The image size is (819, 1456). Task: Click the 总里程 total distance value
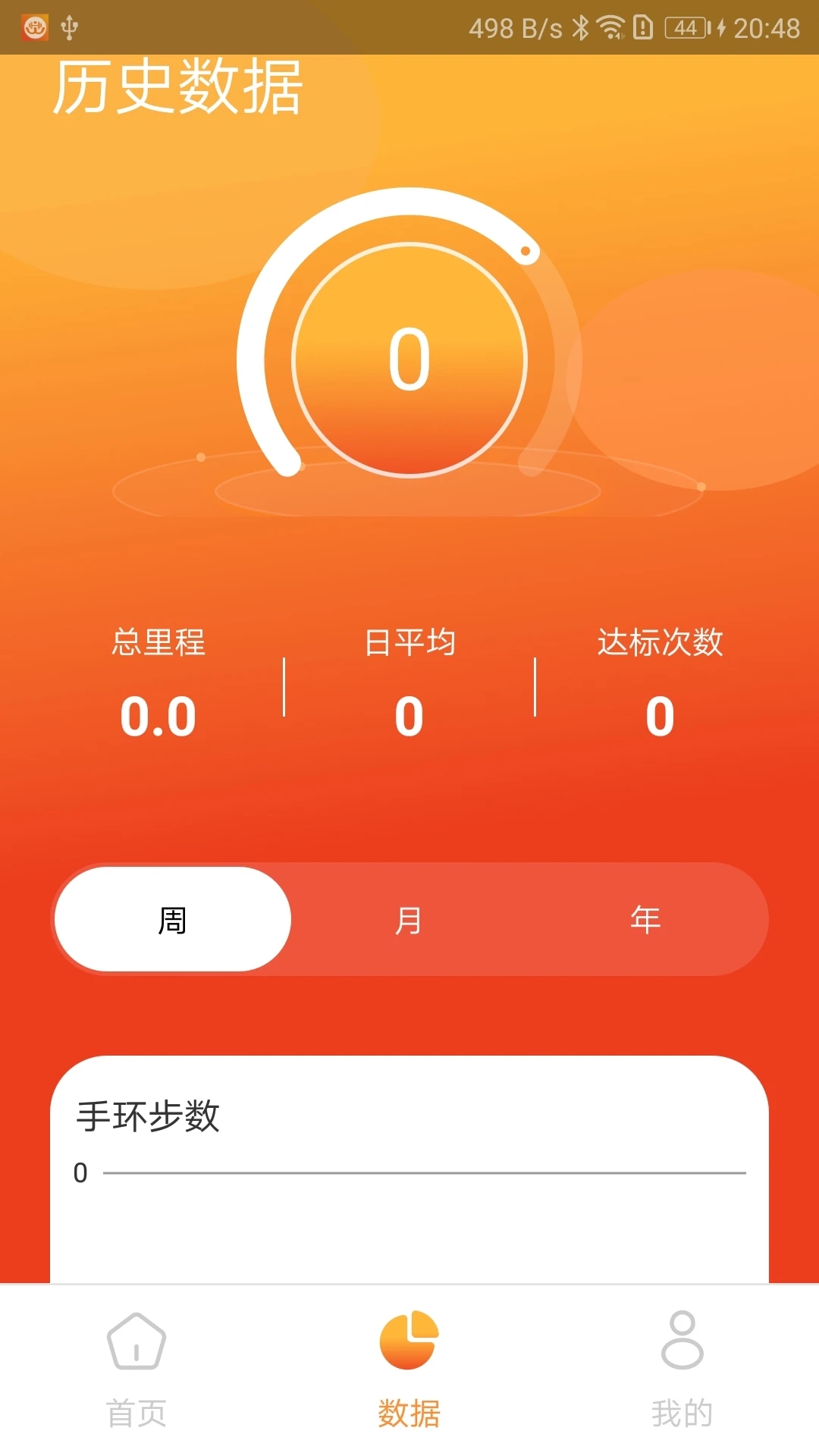click(x=159, y=713)
